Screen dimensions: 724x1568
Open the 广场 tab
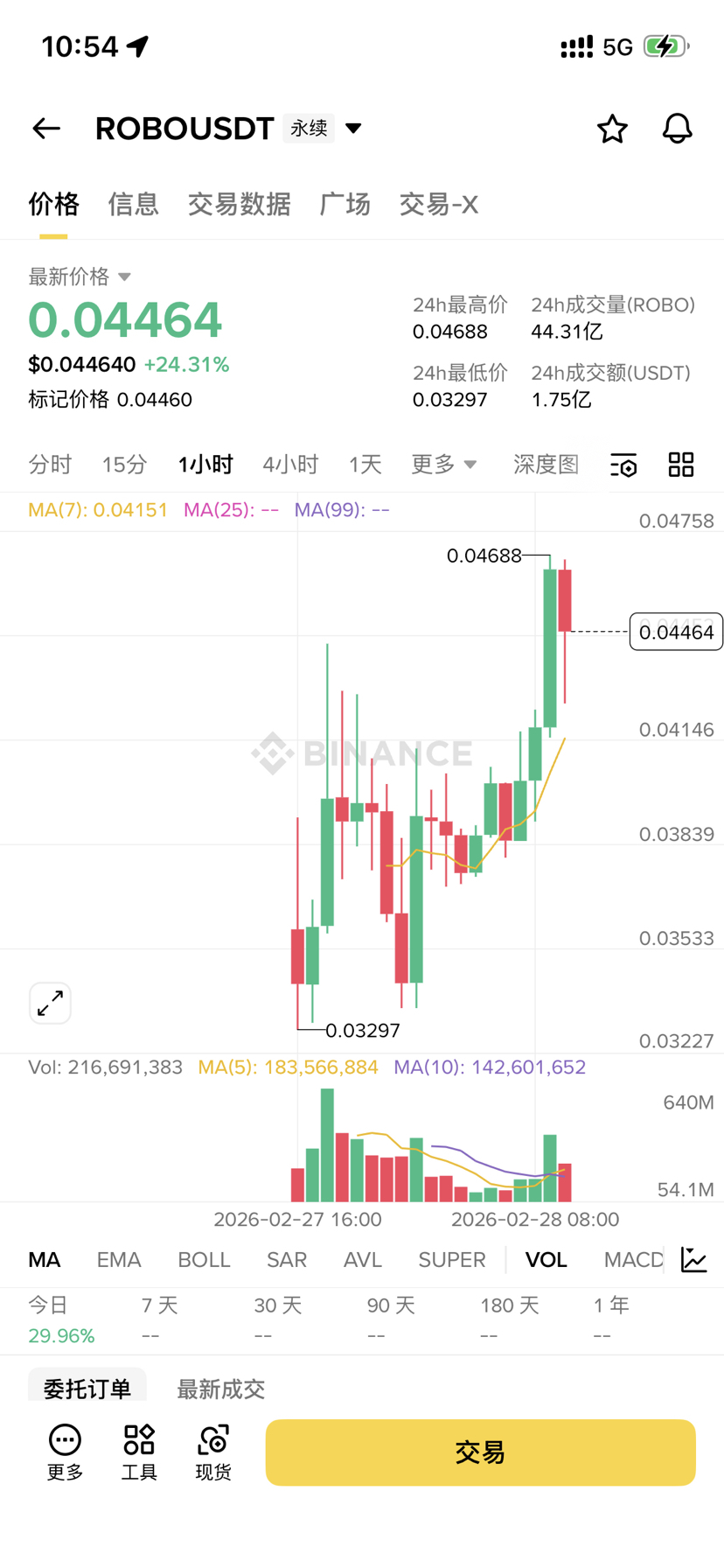pos(345,204)
